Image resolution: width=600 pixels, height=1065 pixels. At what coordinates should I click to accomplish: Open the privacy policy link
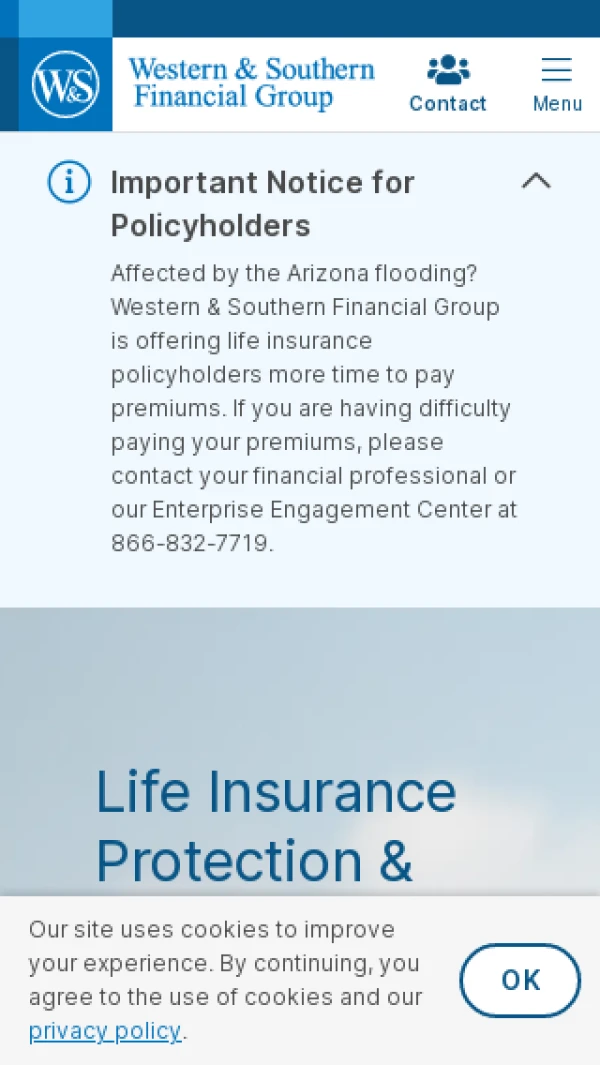(105, 1031)
